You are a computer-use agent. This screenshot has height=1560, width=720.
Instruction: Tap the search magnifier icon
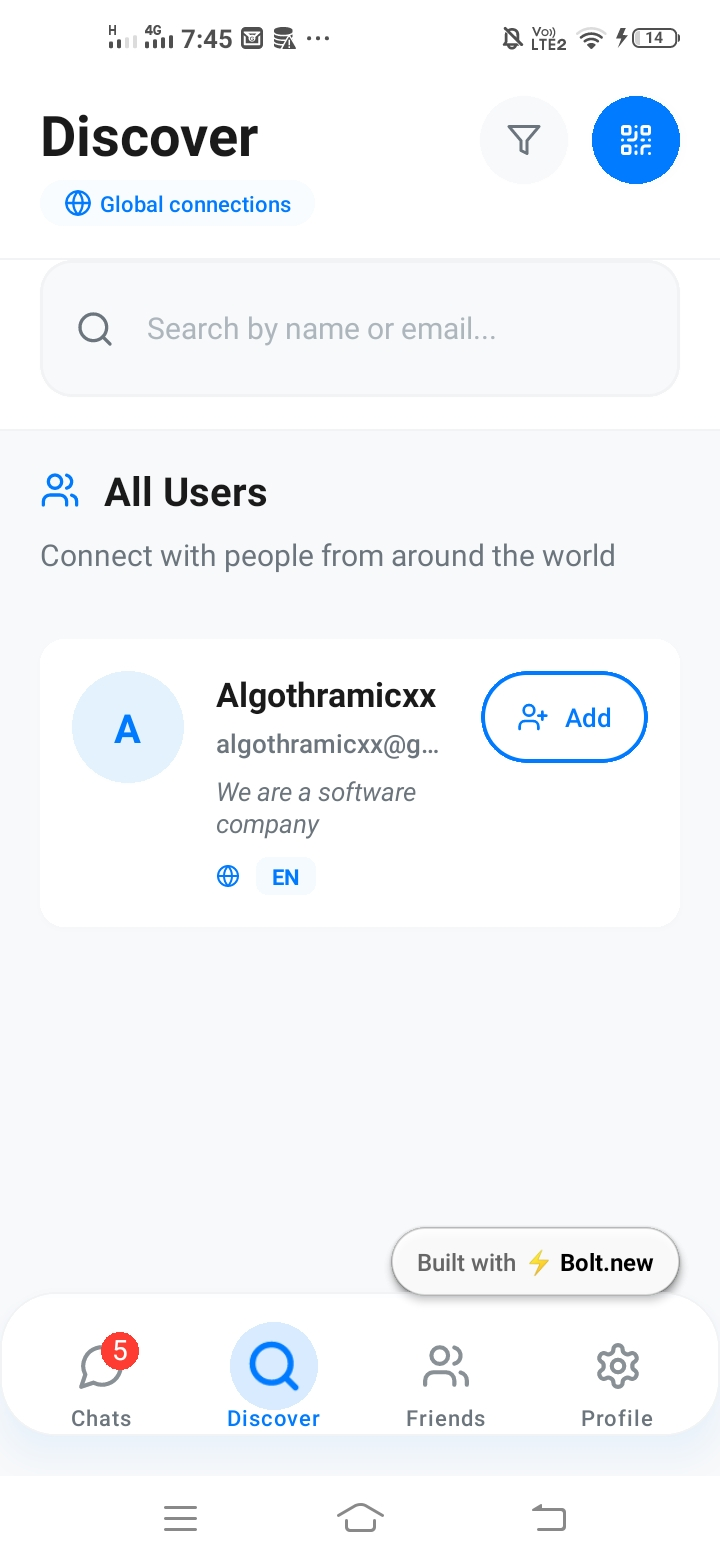pyautogui.click(x=95, y=328)
